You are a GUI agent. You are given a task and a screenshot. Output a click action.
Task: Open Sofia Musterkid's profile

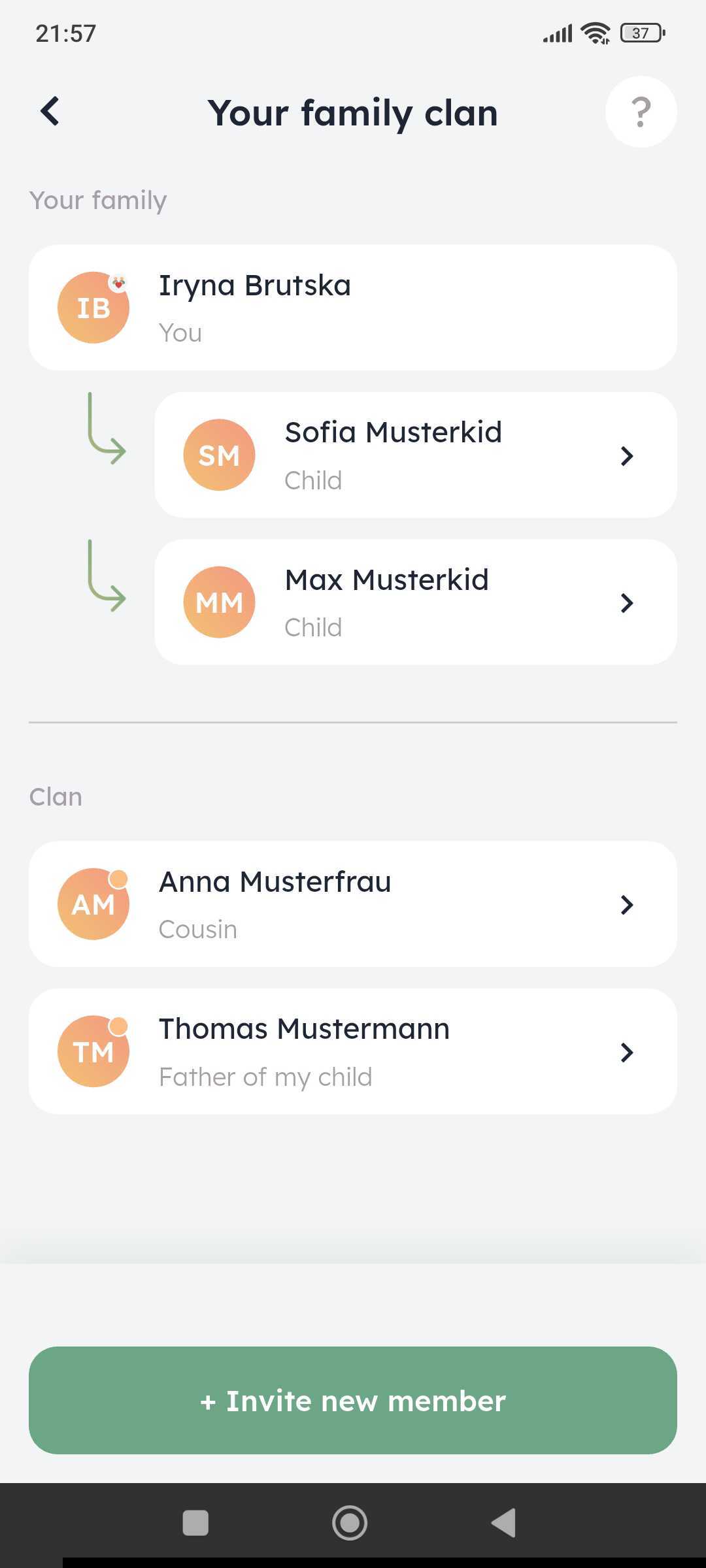click(416, 455)
